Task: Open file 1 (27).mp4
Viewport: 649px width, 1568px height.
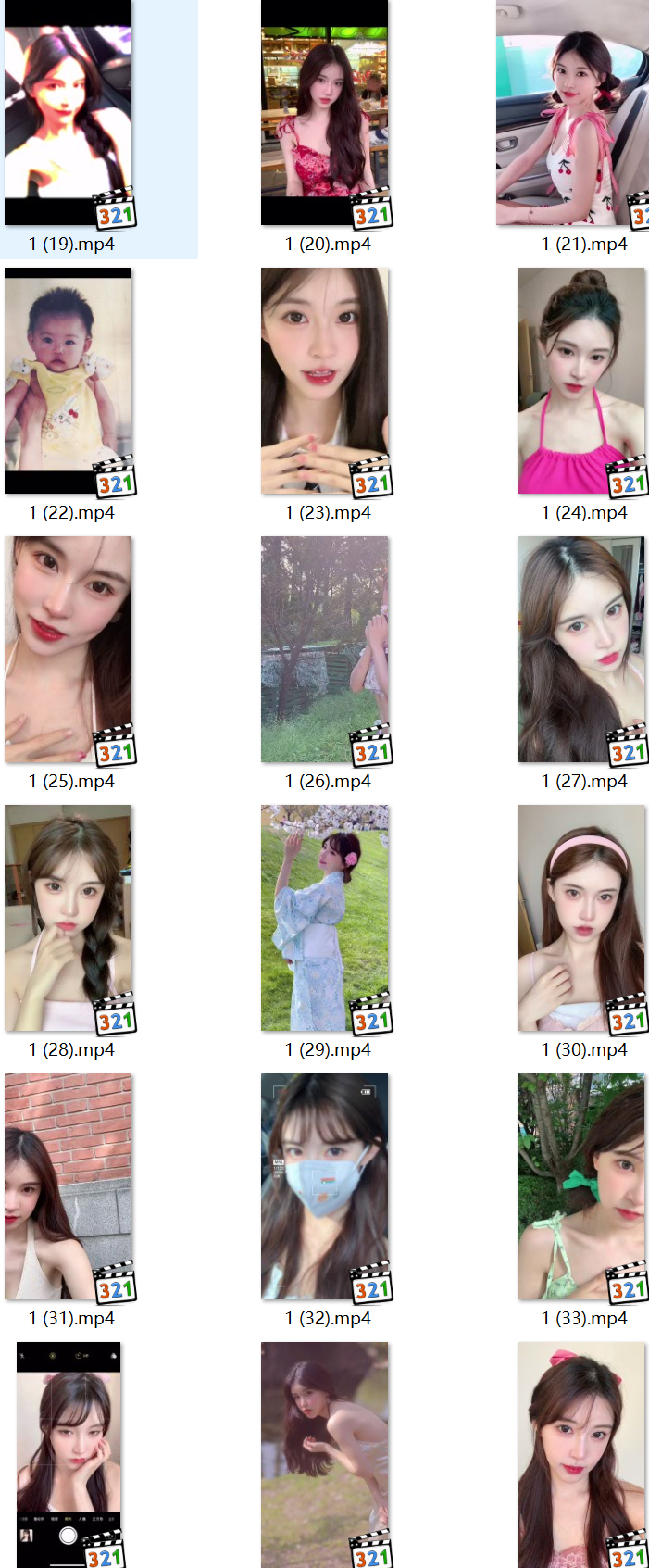Action: pyautogui.click(x=580, y=649)
